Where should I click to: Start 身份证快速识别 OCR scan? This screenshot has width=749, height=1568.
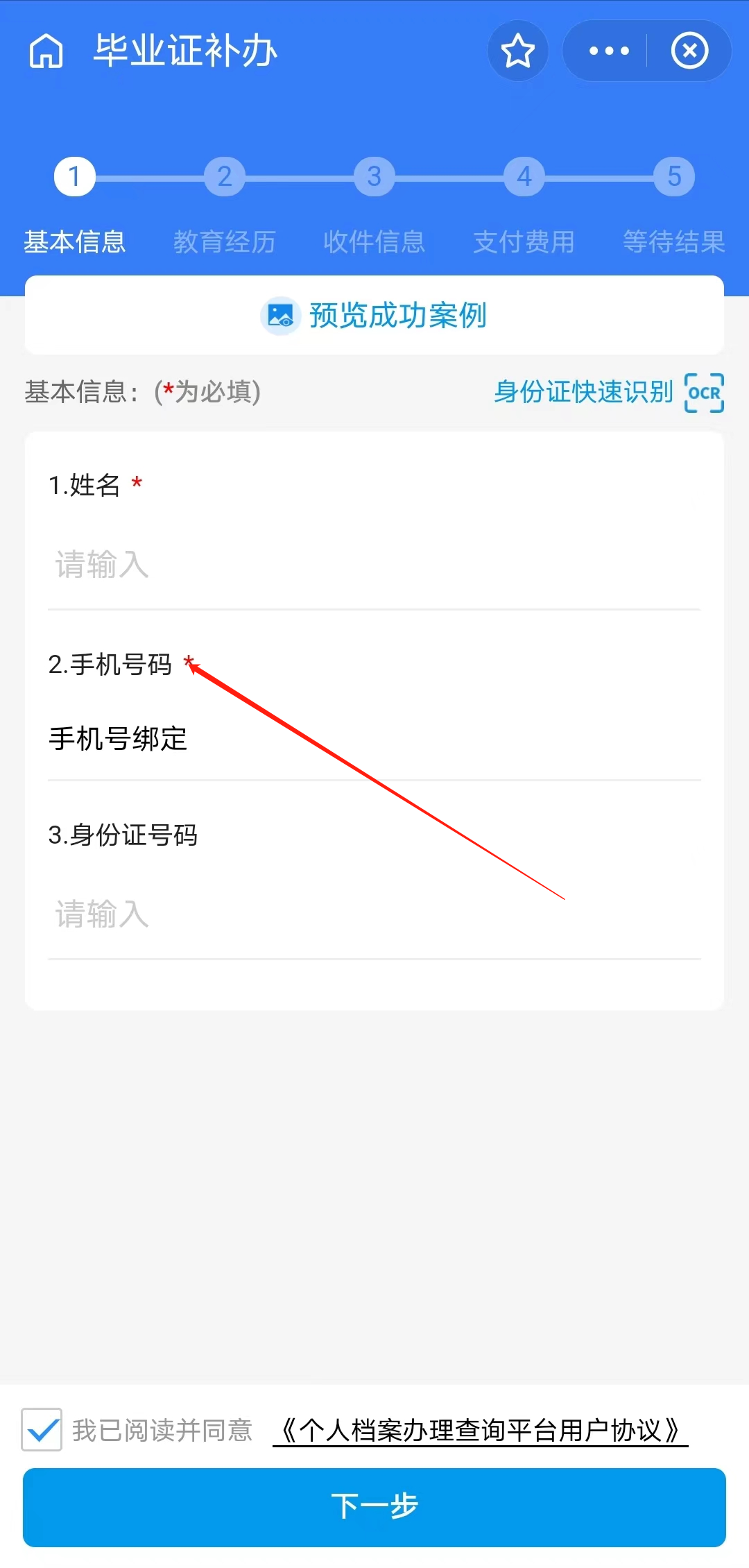pos(609,393)
